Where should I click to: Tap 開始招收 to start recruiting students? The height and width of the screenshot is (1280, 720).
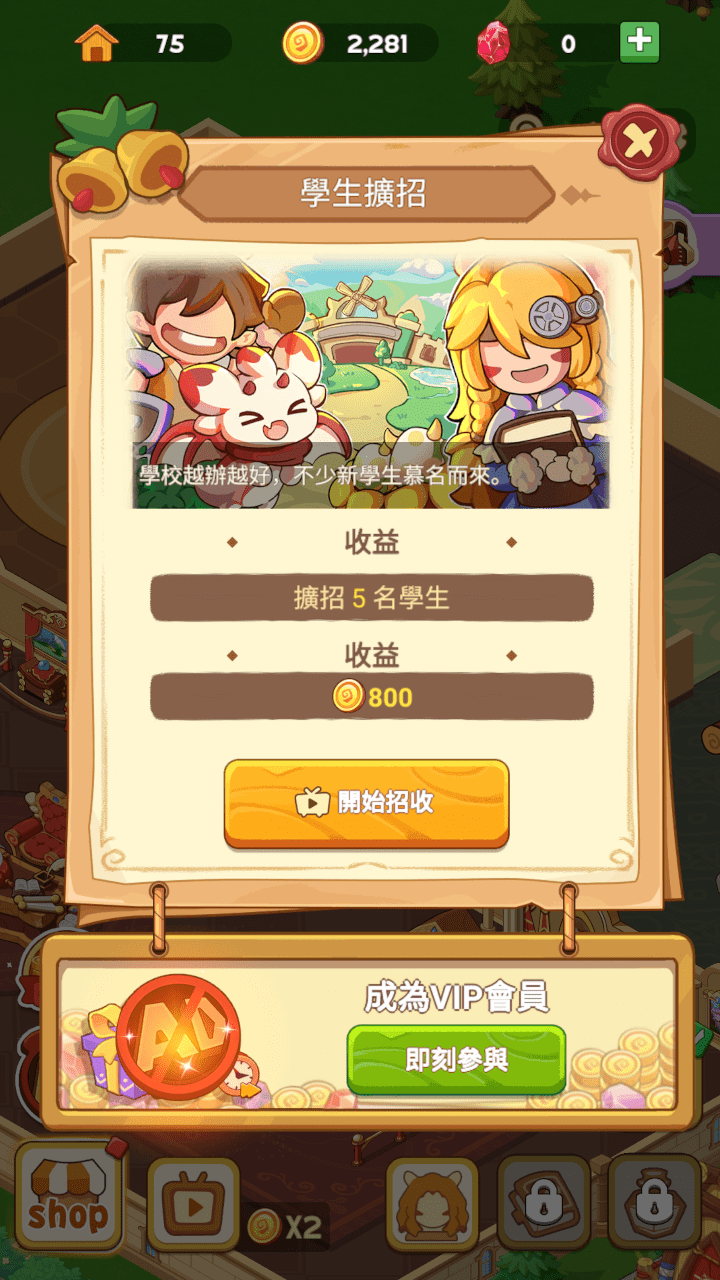(366, 803)
